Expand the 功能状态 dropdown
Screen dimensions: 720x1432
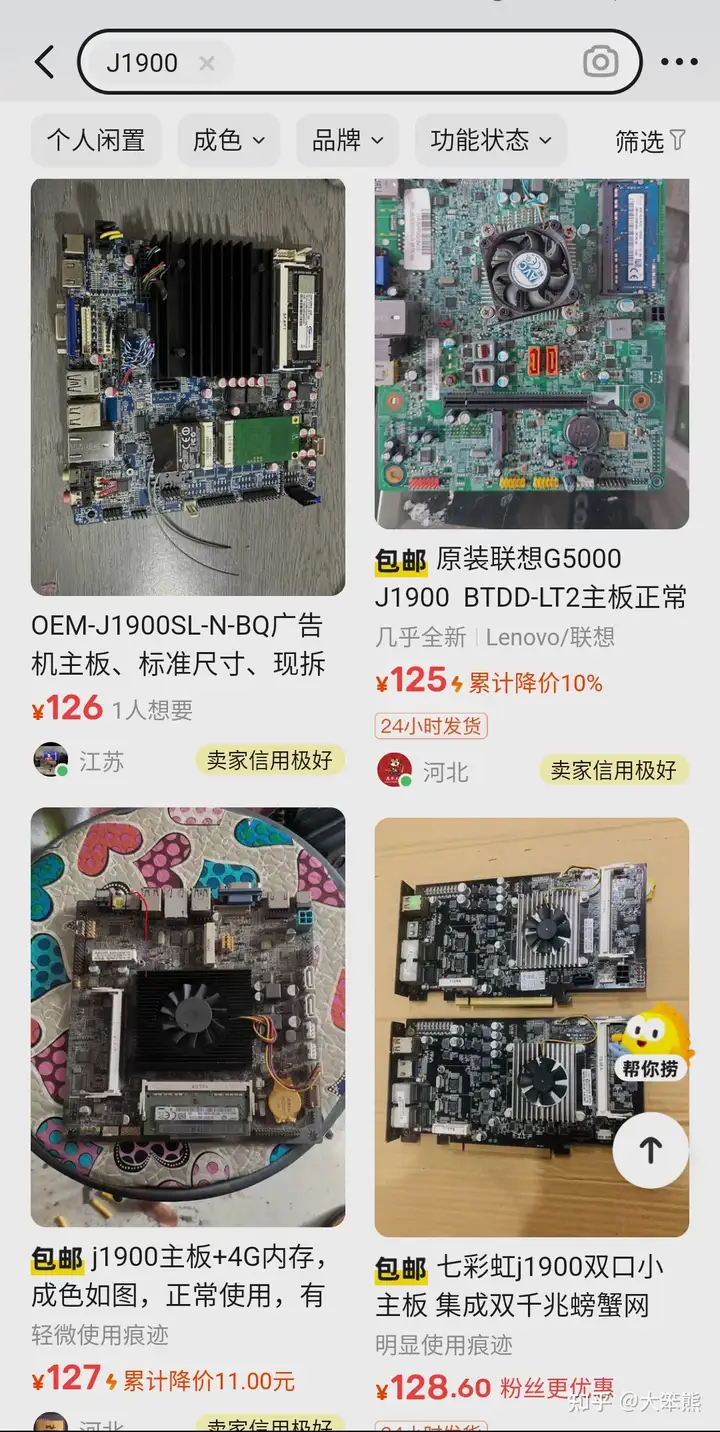490,140
